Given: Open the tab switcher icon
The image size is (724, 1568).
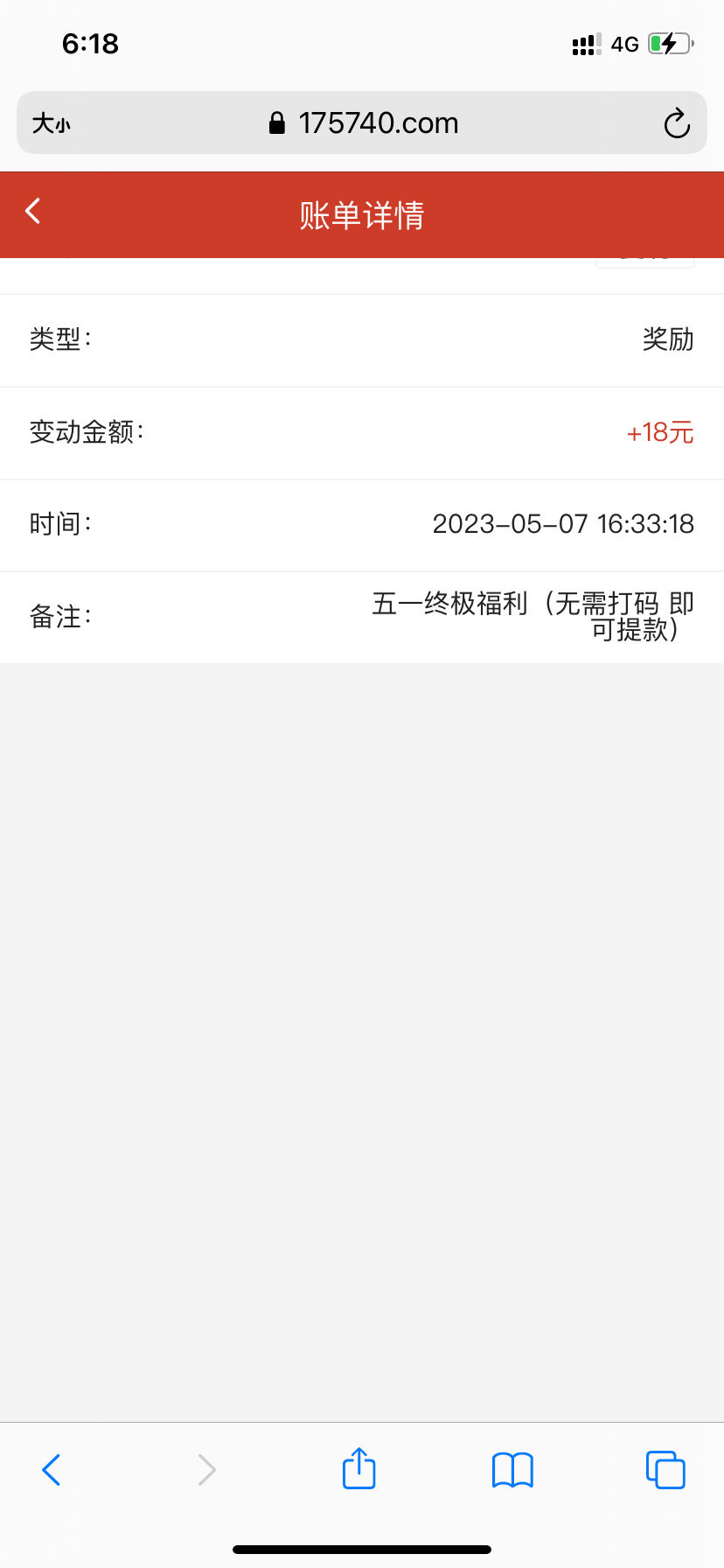Looking at the screenshot, I should click(x=665, y=1469).
